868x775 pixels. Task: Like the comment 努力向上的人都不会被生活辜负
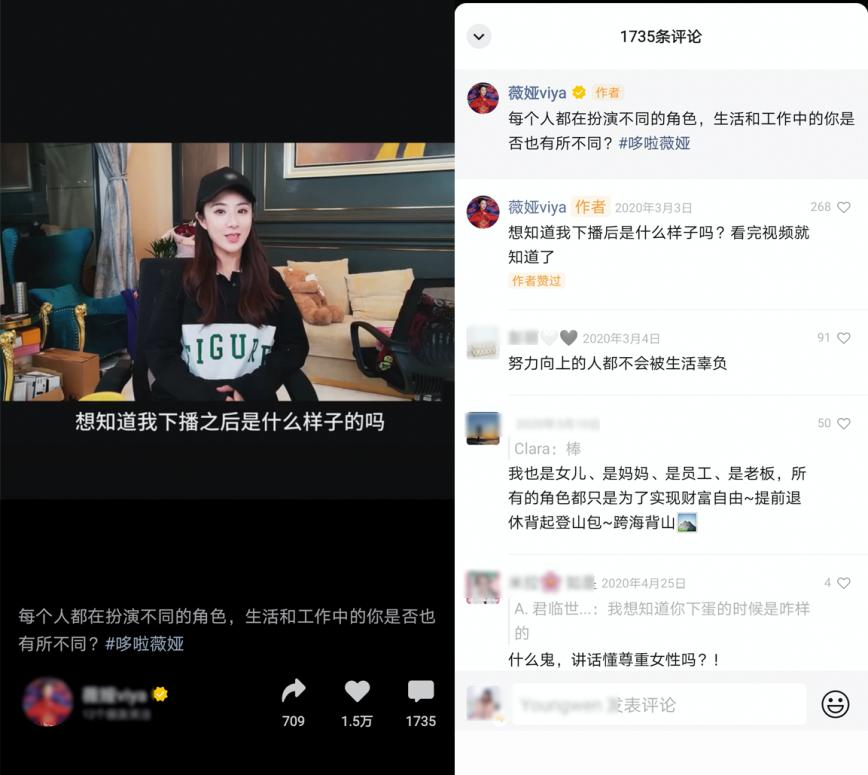(843, 338)
